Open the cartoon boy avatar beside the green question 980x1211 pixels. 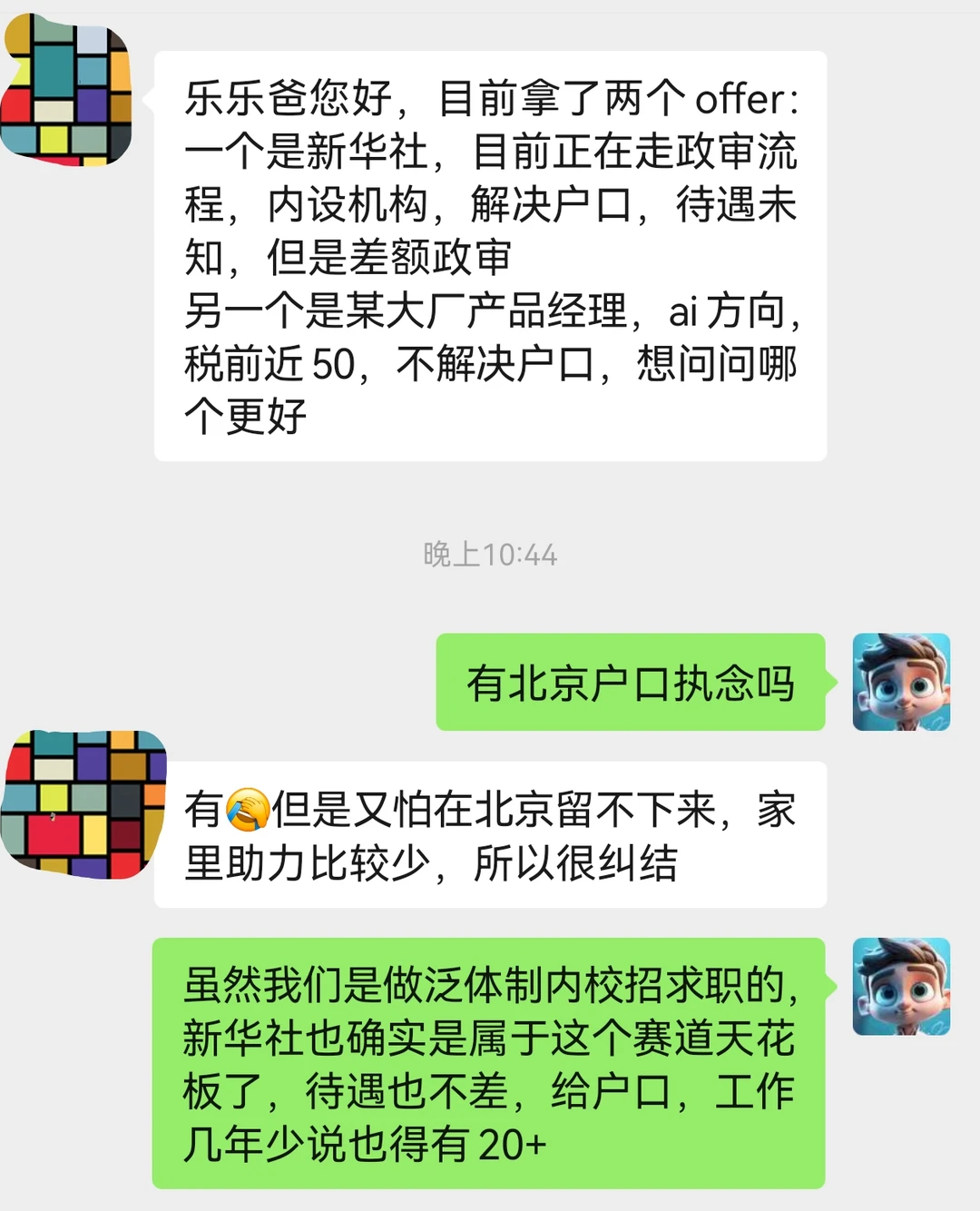tap(901, 684)
